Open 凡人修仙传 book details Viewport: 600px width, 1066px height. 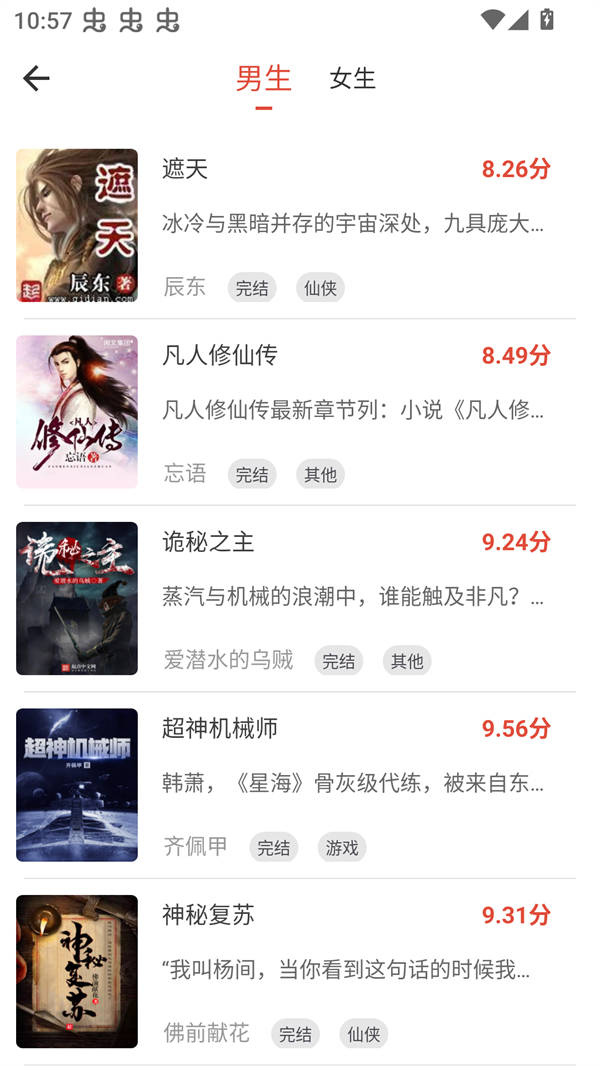220,355
